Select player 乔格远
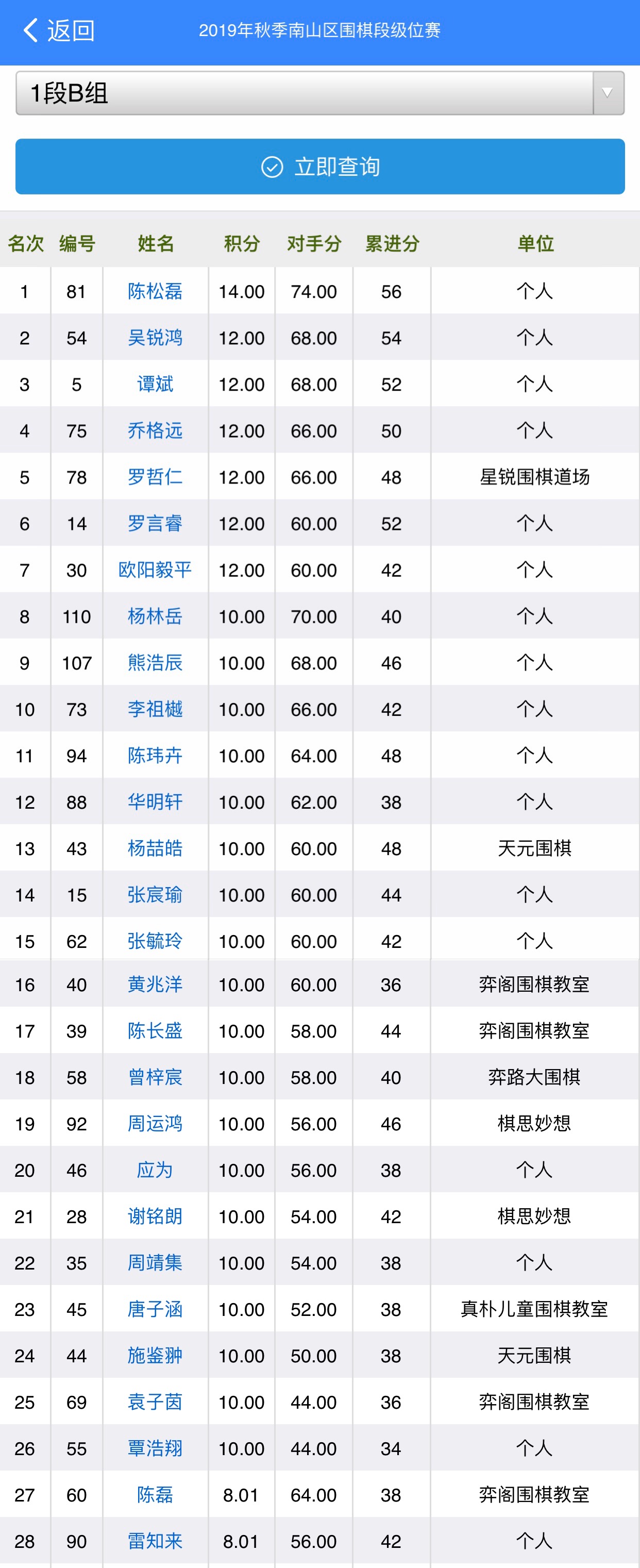This screenshot has height=1568, width=640. (155, 431)
